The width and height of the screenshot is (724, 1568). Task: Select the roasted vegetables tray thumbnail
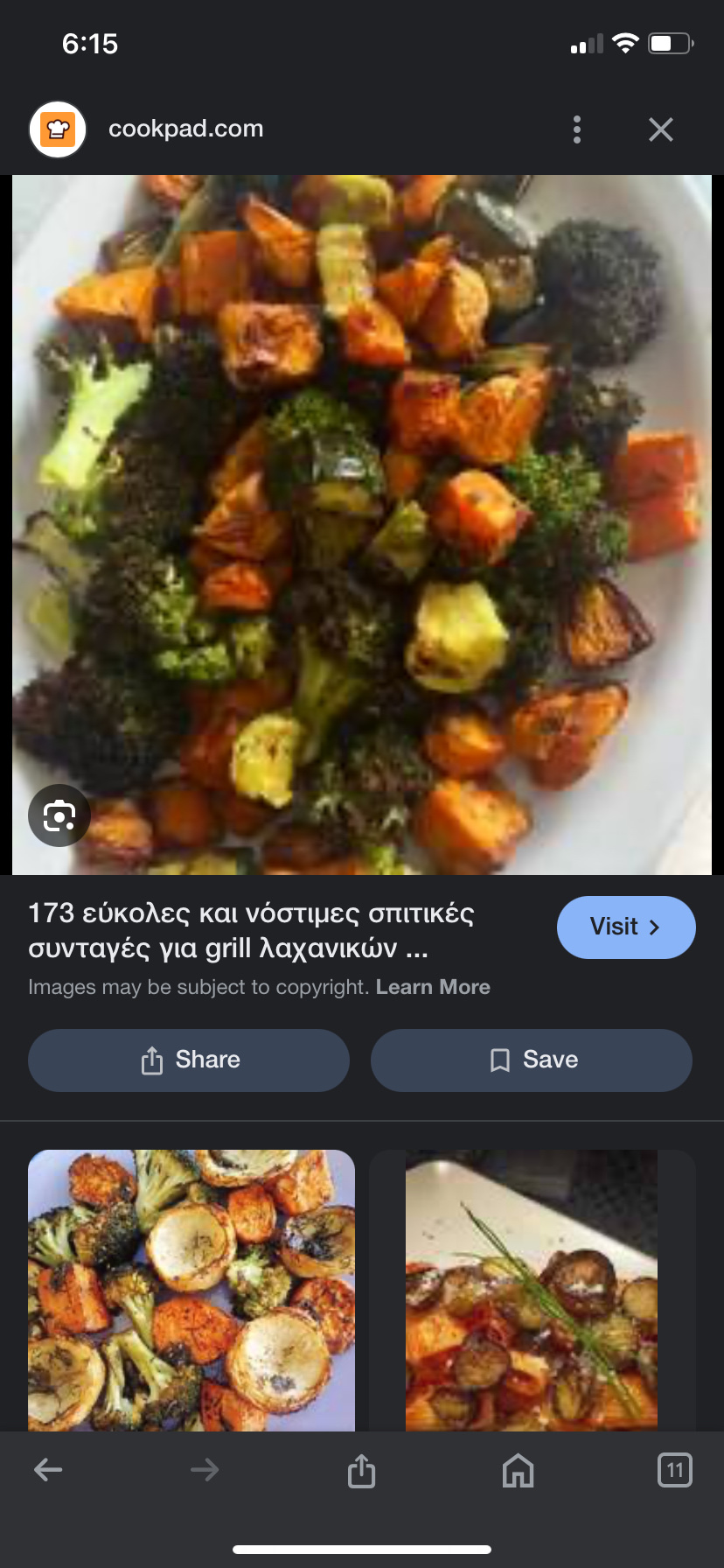[531, 1291]
